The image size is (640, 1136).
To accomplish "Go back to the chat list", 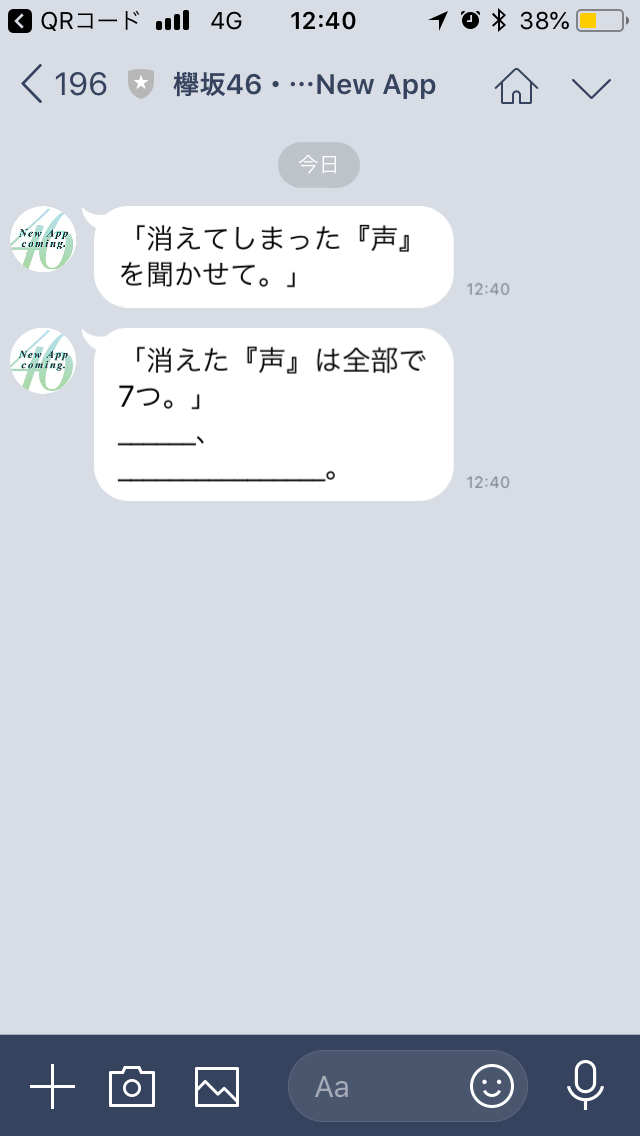I will point(64,85).
